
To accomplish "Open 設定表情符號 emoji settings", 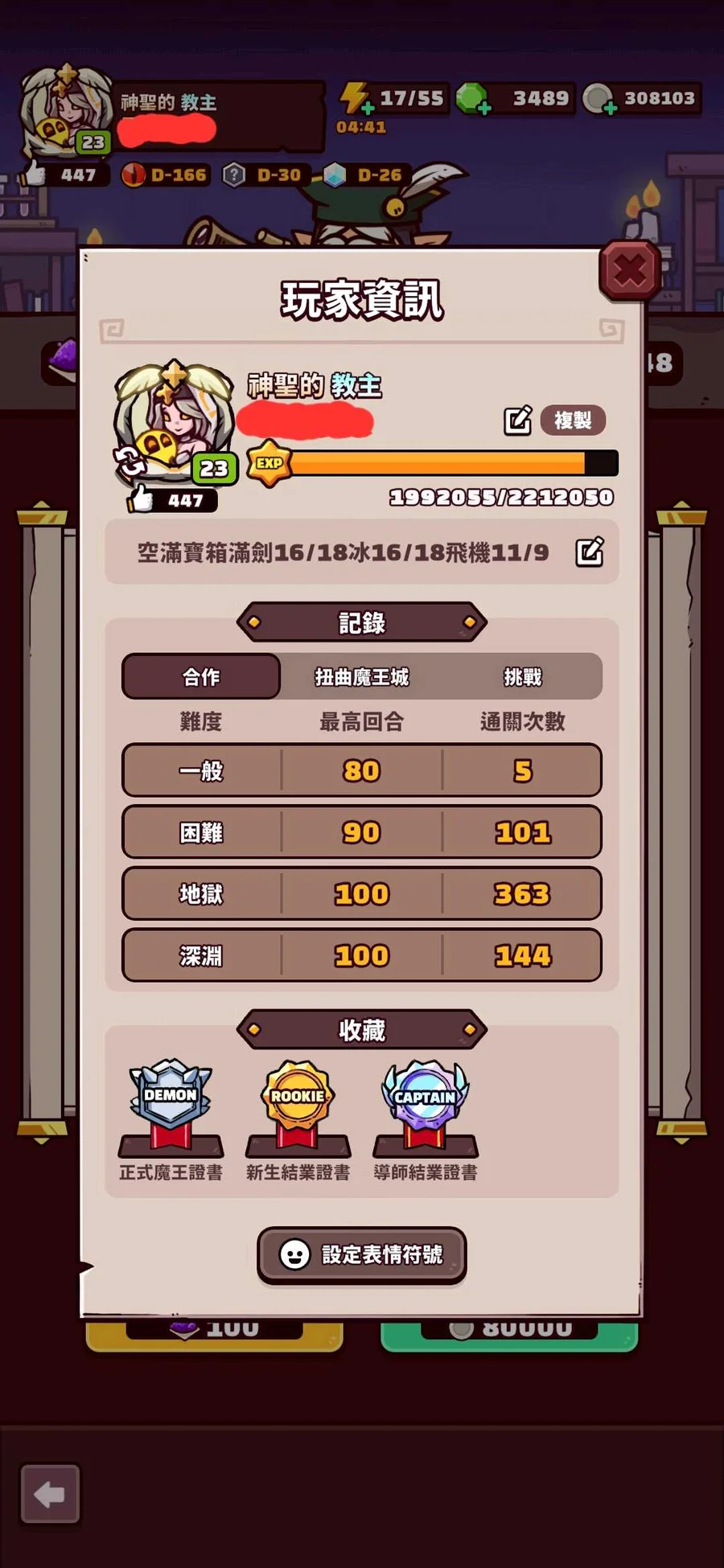I will pos(362,1254).
